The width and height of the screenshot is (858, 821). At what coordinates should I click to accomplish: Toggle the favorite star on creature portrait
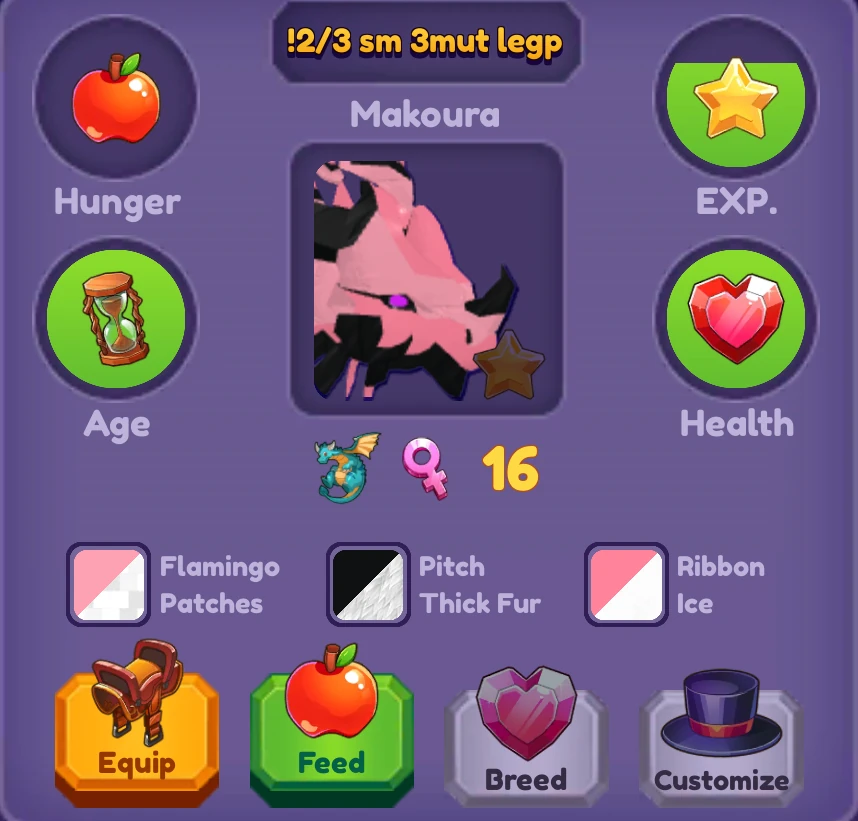509,365
